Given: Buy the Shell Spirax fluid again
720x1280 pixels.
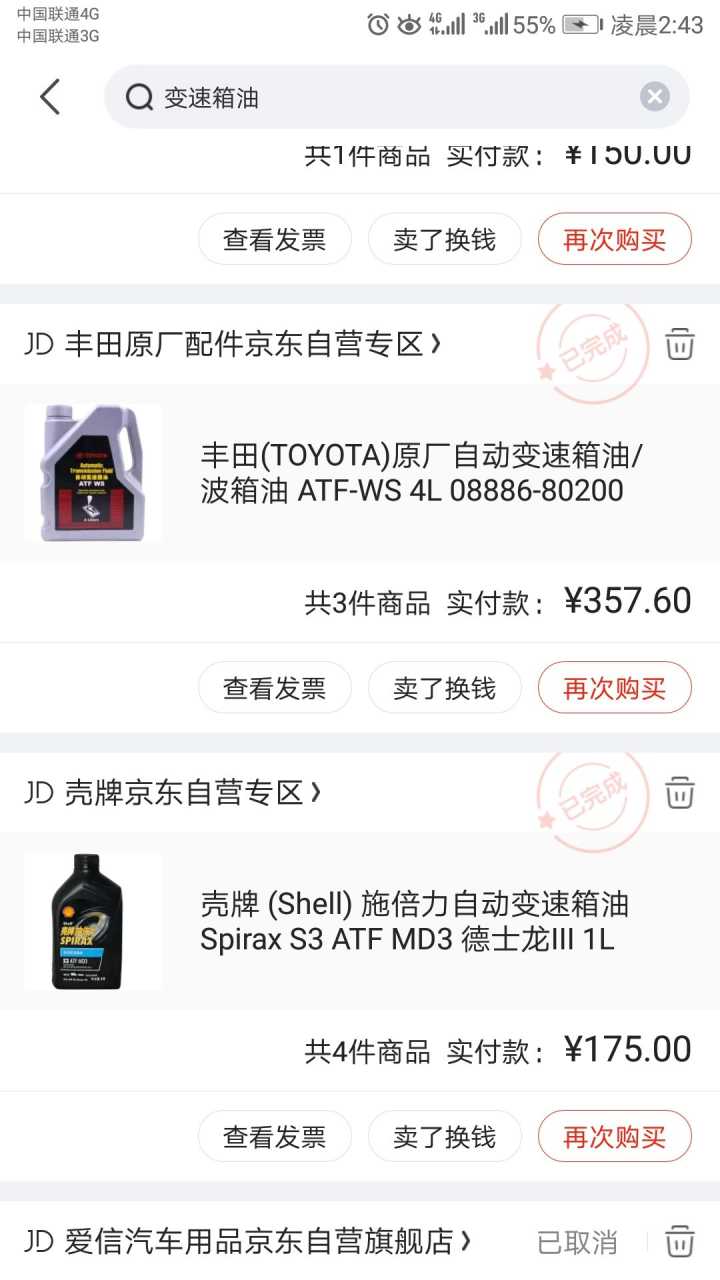Looking at the screenshot, I should 614,1137.
